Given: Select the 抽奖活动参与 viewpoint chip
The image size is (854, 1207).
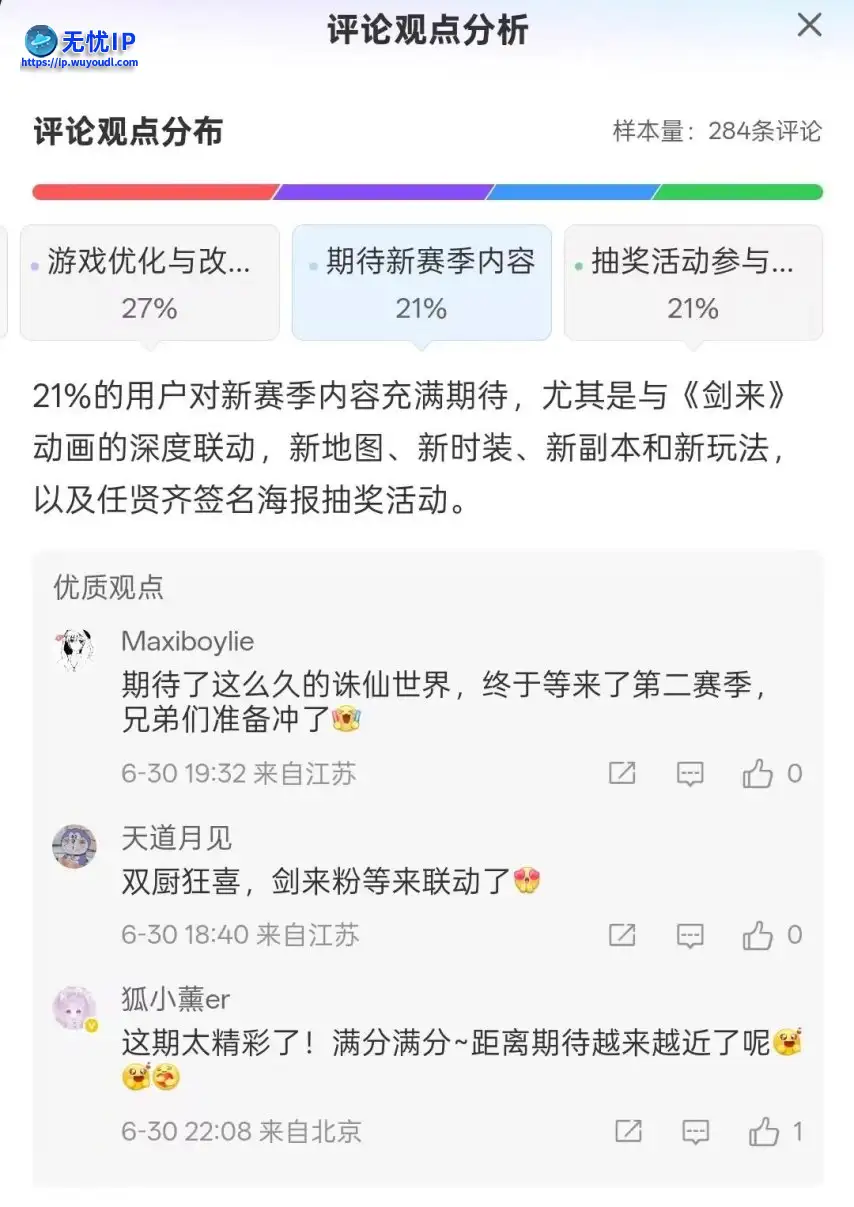Looking at the screenshot, I should (693, 282).
